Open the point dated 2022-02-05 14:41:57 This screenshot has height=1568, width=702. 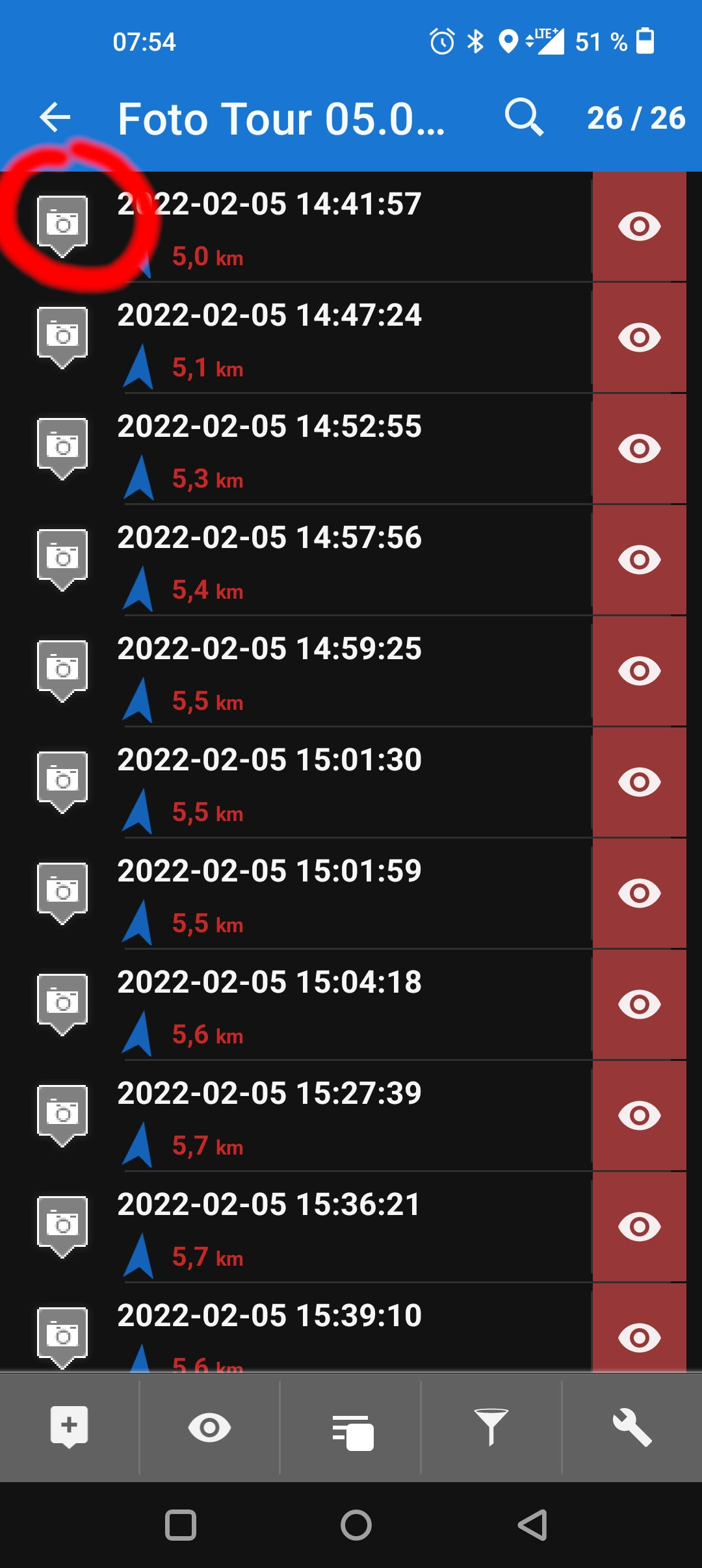[269, 204]
